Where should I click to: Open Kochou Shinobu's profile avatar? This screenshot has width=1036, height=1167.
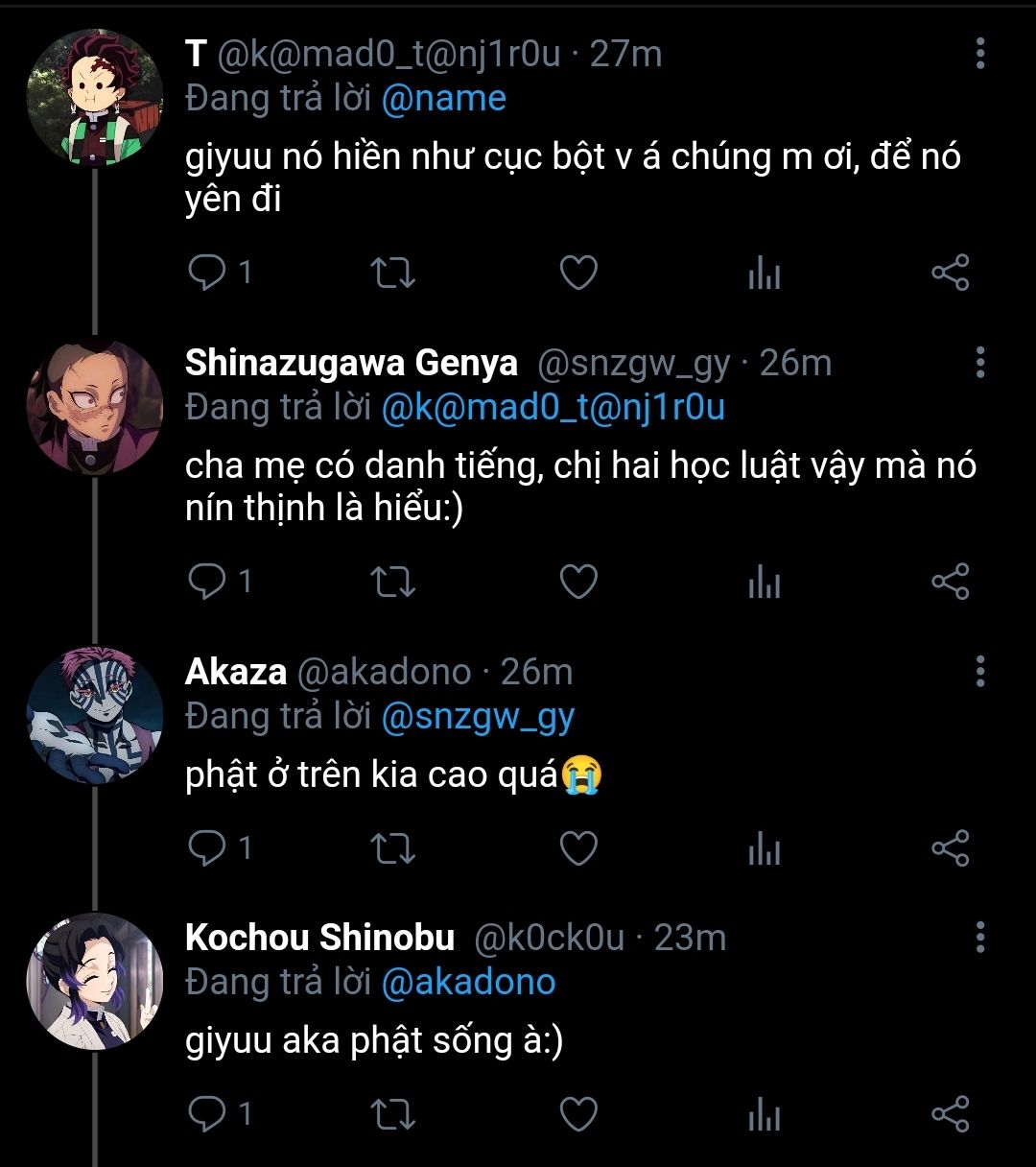94,981
